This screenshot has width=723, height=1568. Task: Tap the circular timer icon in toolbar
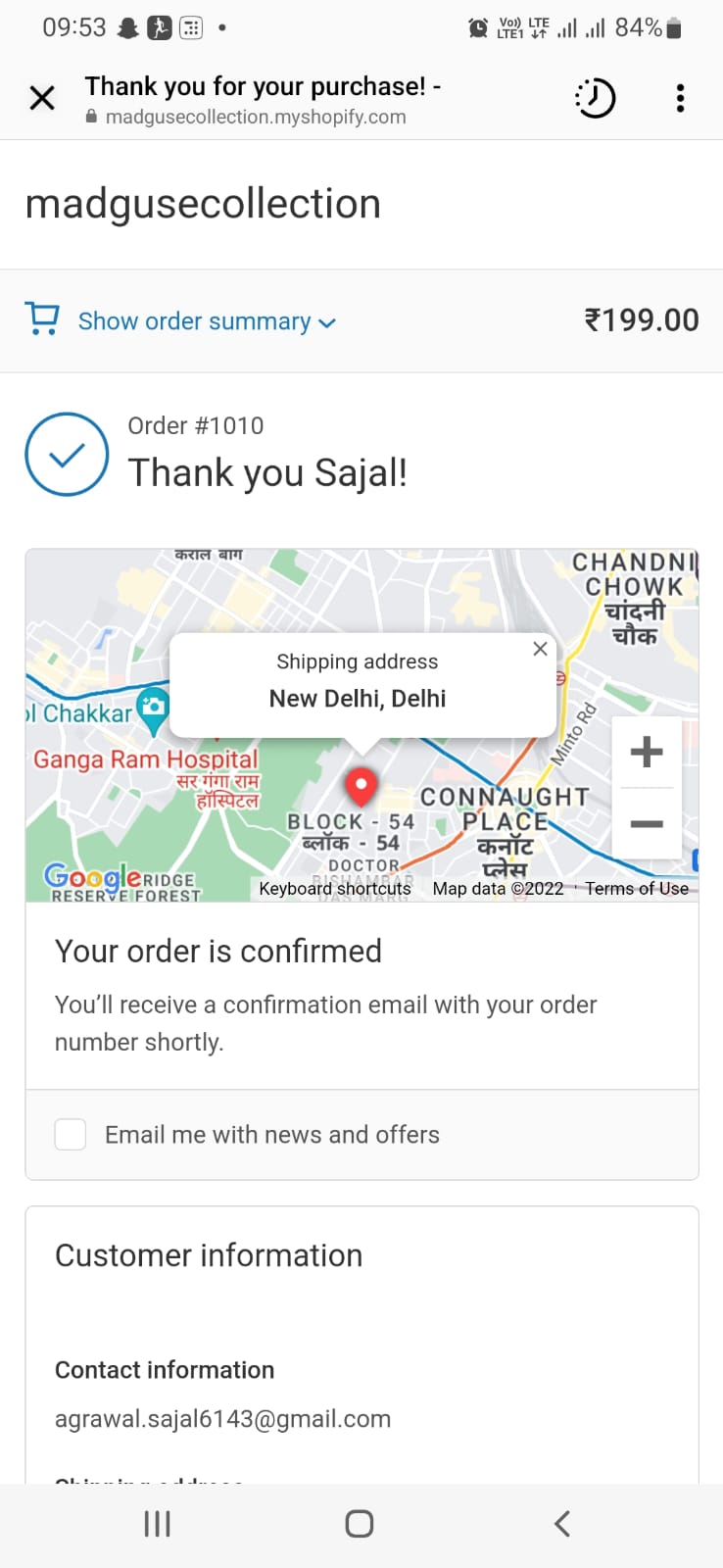595,98
